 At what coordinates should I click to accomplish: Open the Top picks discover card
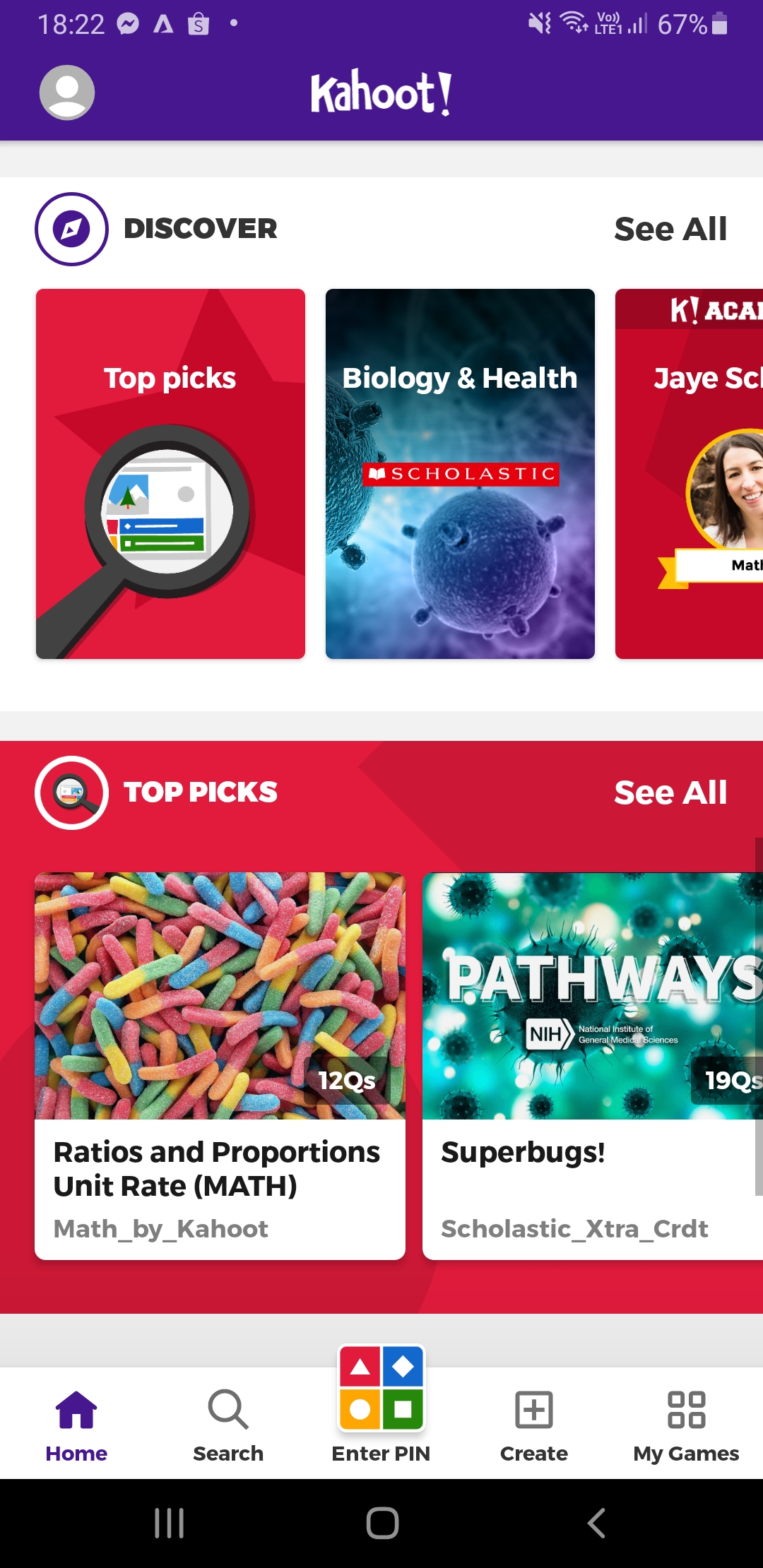click(170, 474)
